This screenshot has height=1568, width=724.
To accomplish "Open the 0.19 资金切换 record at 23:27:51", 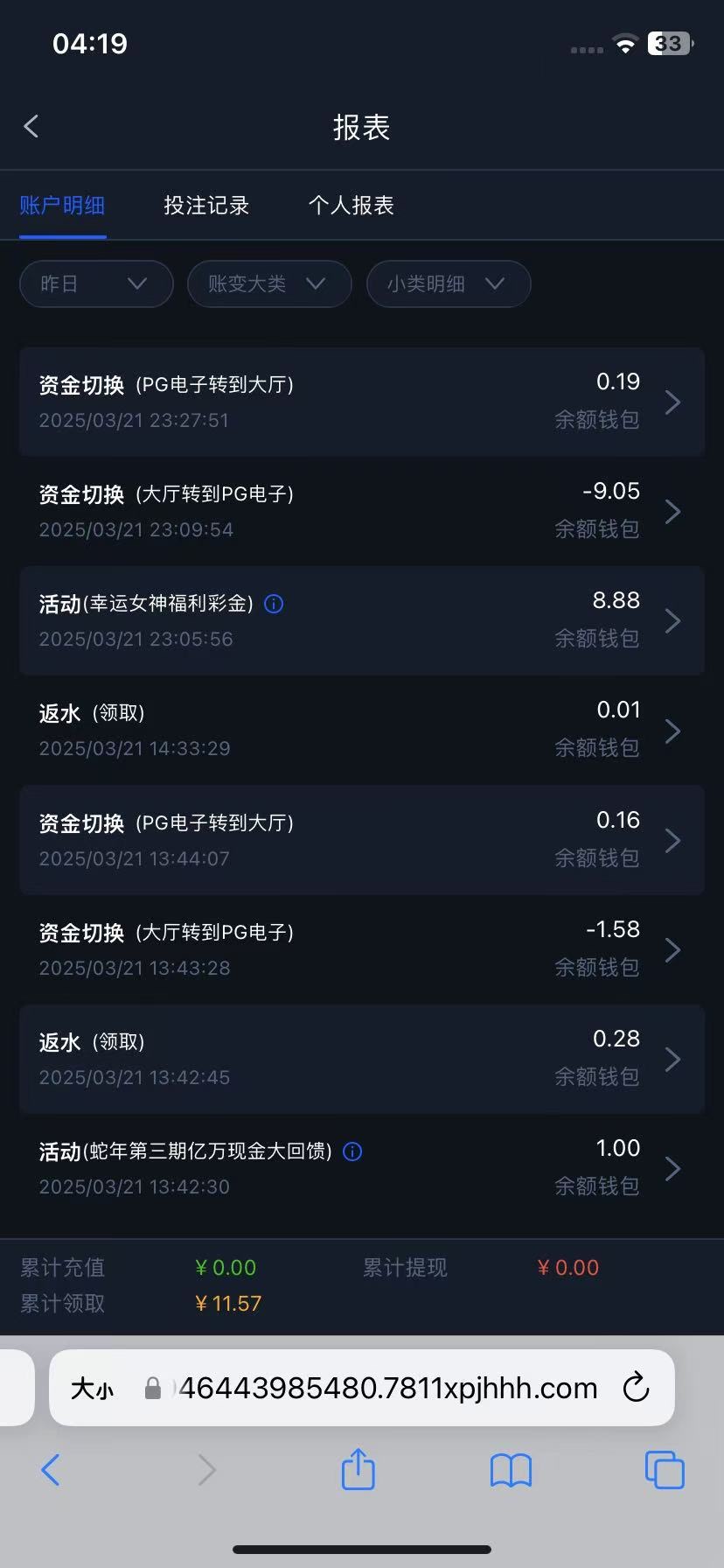I will click(x=362, y=402).
